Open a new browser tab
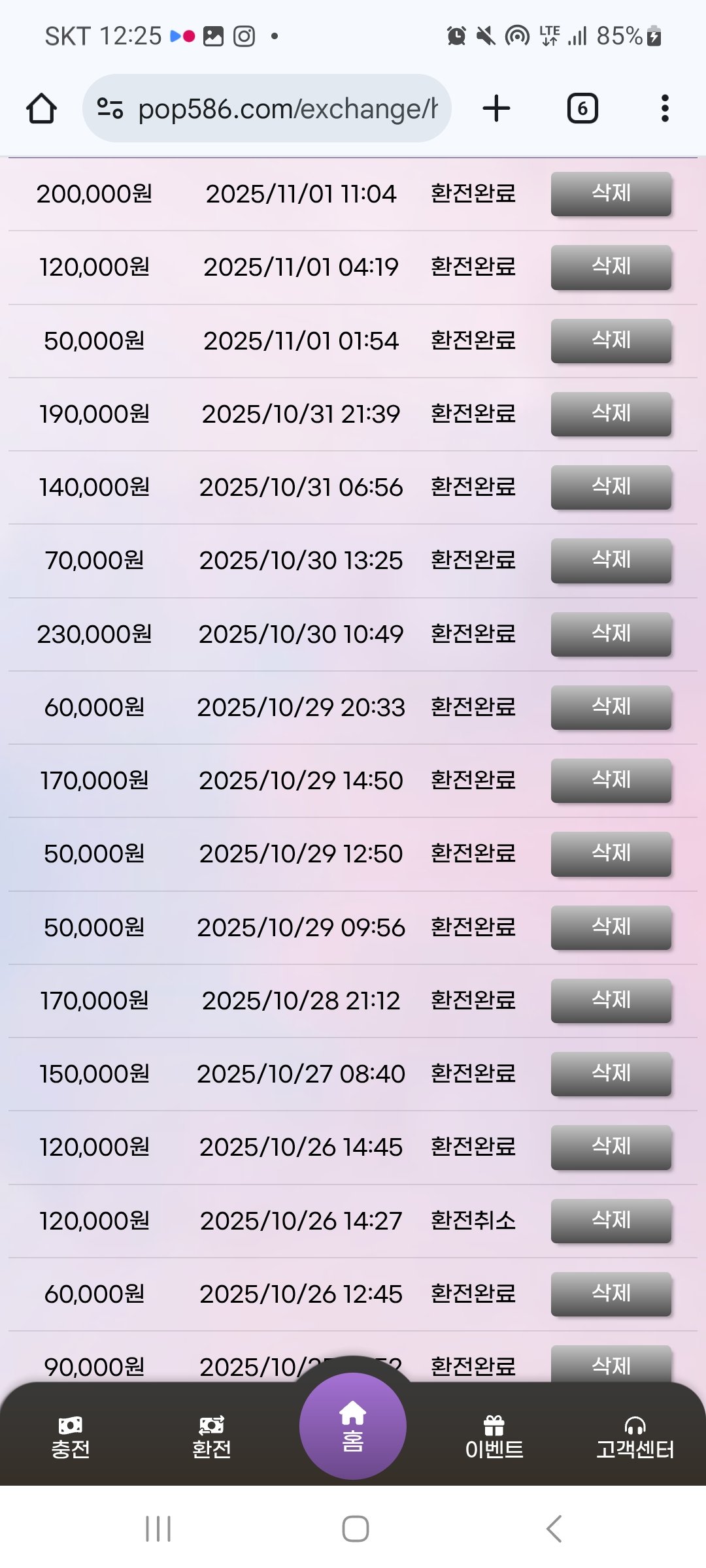Viewport: 706px width, 1568px height. click(x=496, y=108)
